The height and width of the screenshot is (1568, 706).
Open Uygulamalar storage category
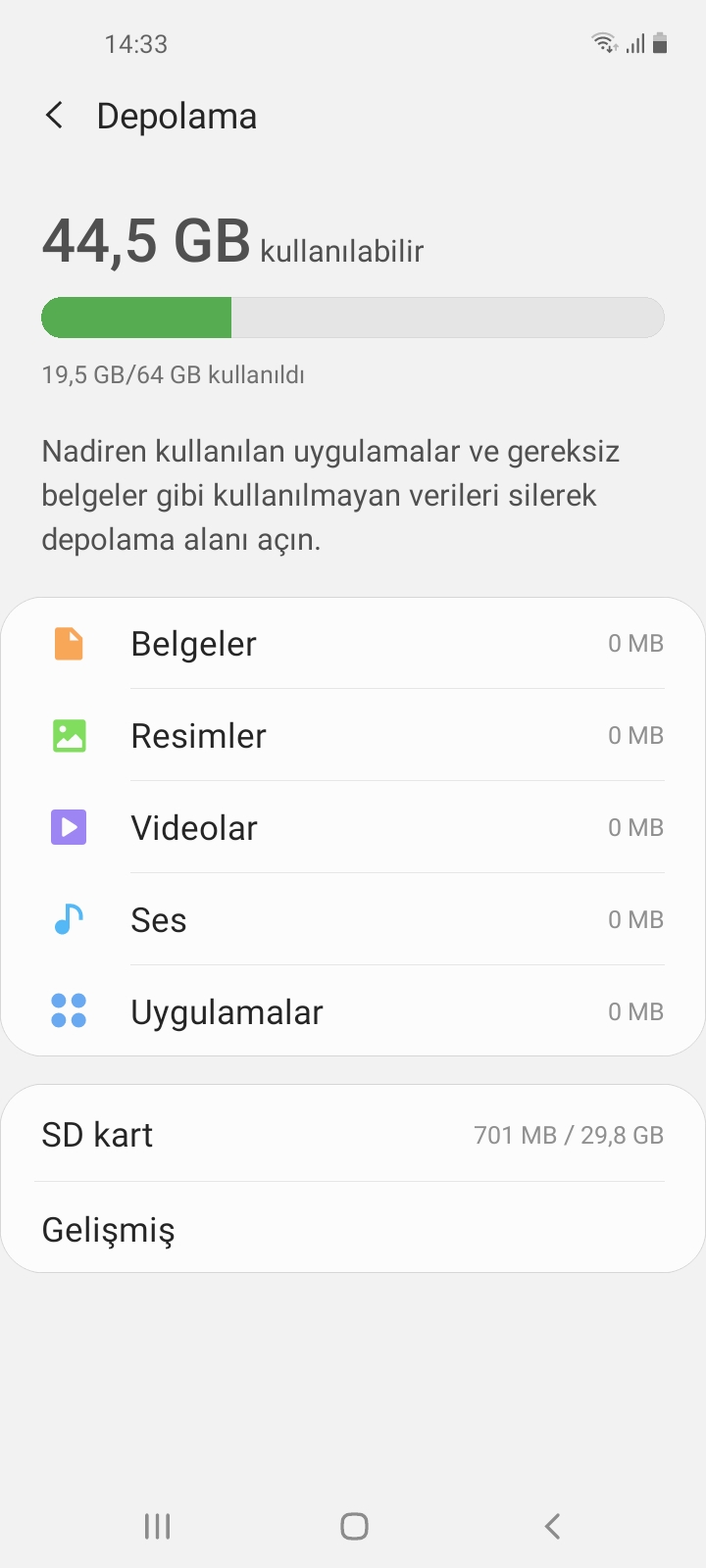point(353,1012)
